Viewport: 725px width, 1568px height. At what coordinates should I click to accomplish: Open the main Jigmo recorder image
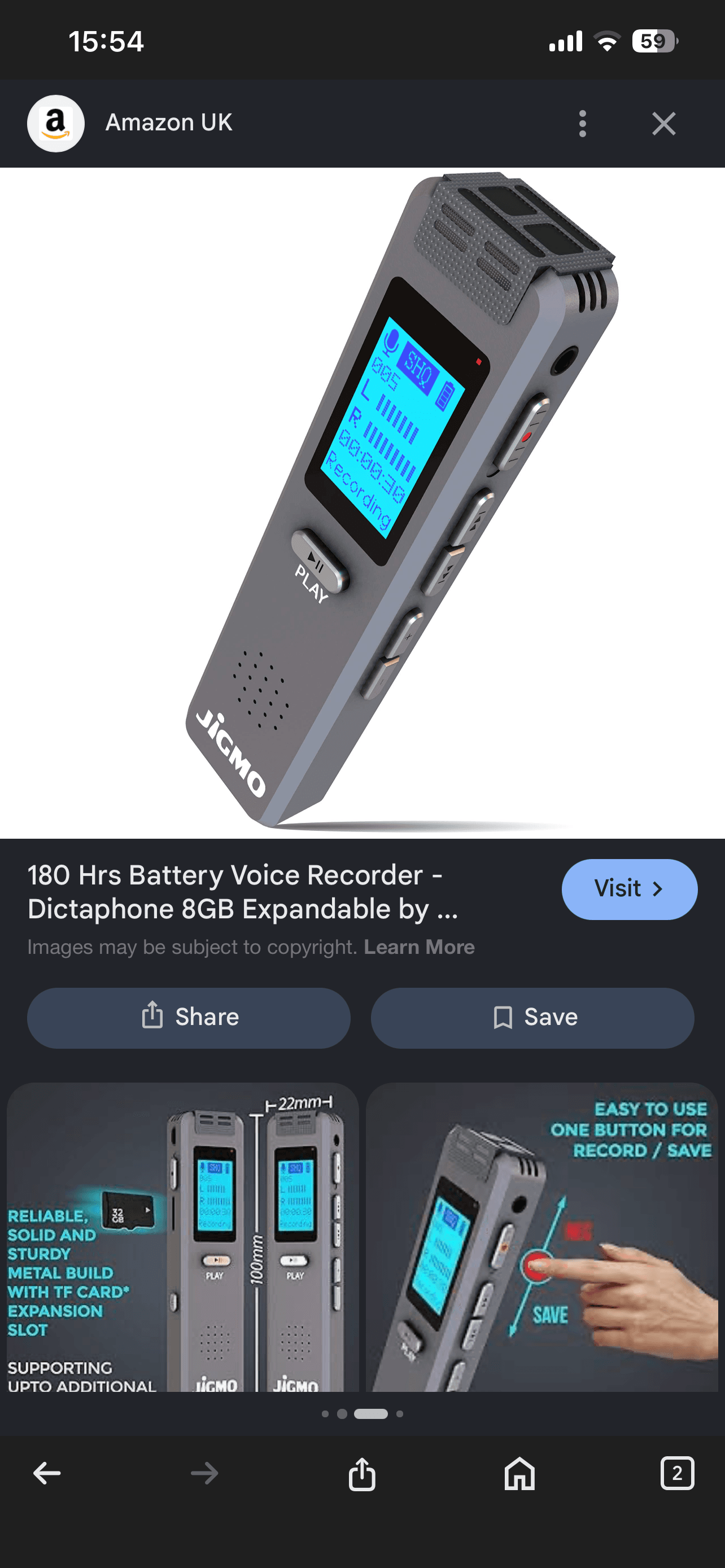pos(363,503)
